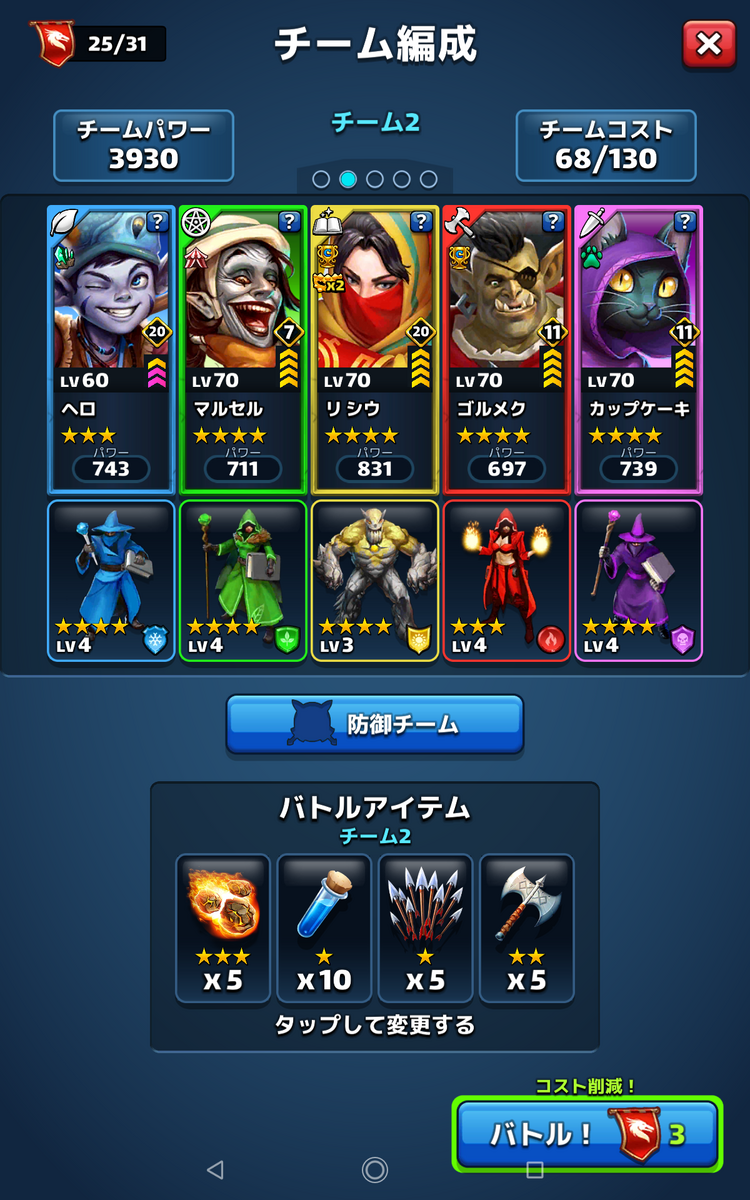
Task: Open the yellow golem troop slot
Action: 375,580
